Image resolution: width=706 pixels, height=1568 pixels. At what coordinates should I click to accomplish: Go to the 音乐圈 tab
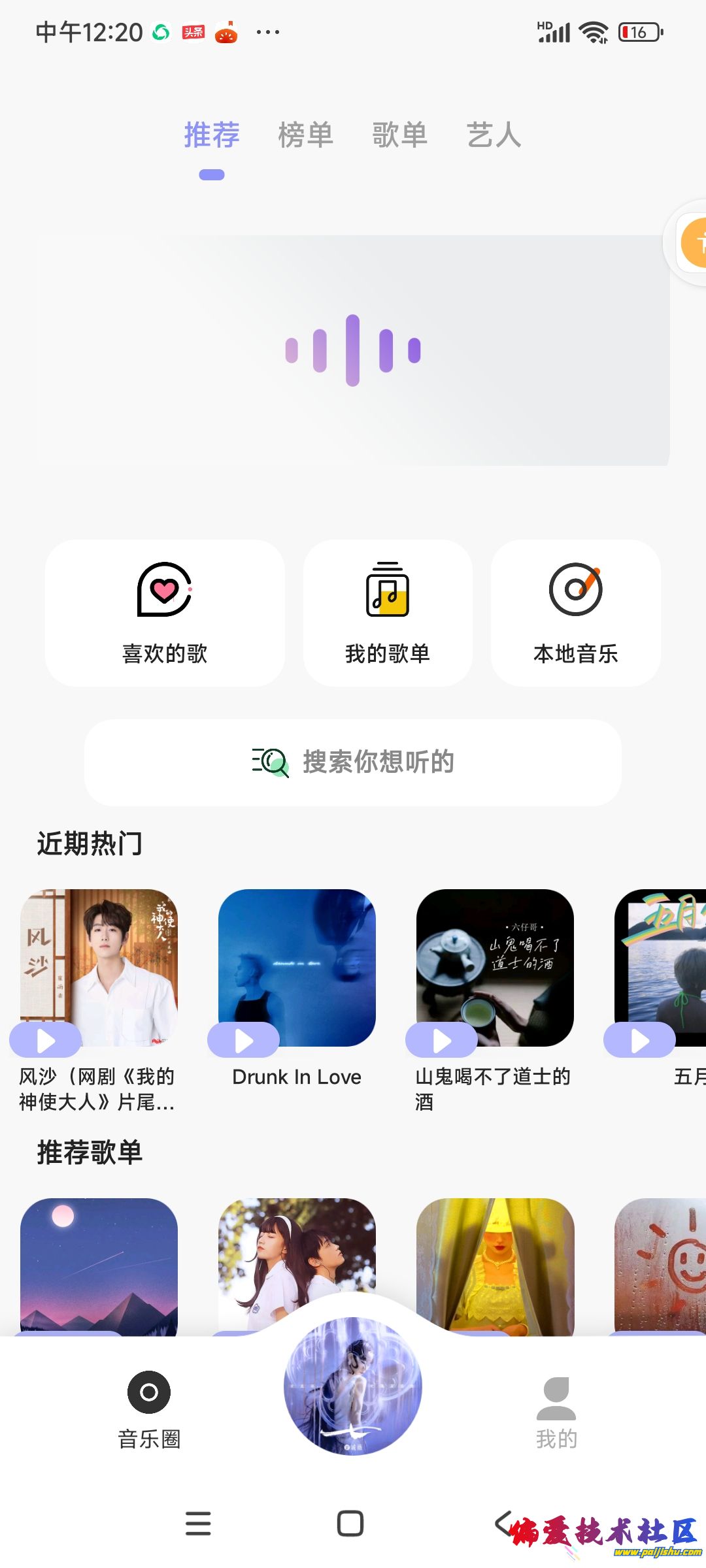[x=149, y=1408]
